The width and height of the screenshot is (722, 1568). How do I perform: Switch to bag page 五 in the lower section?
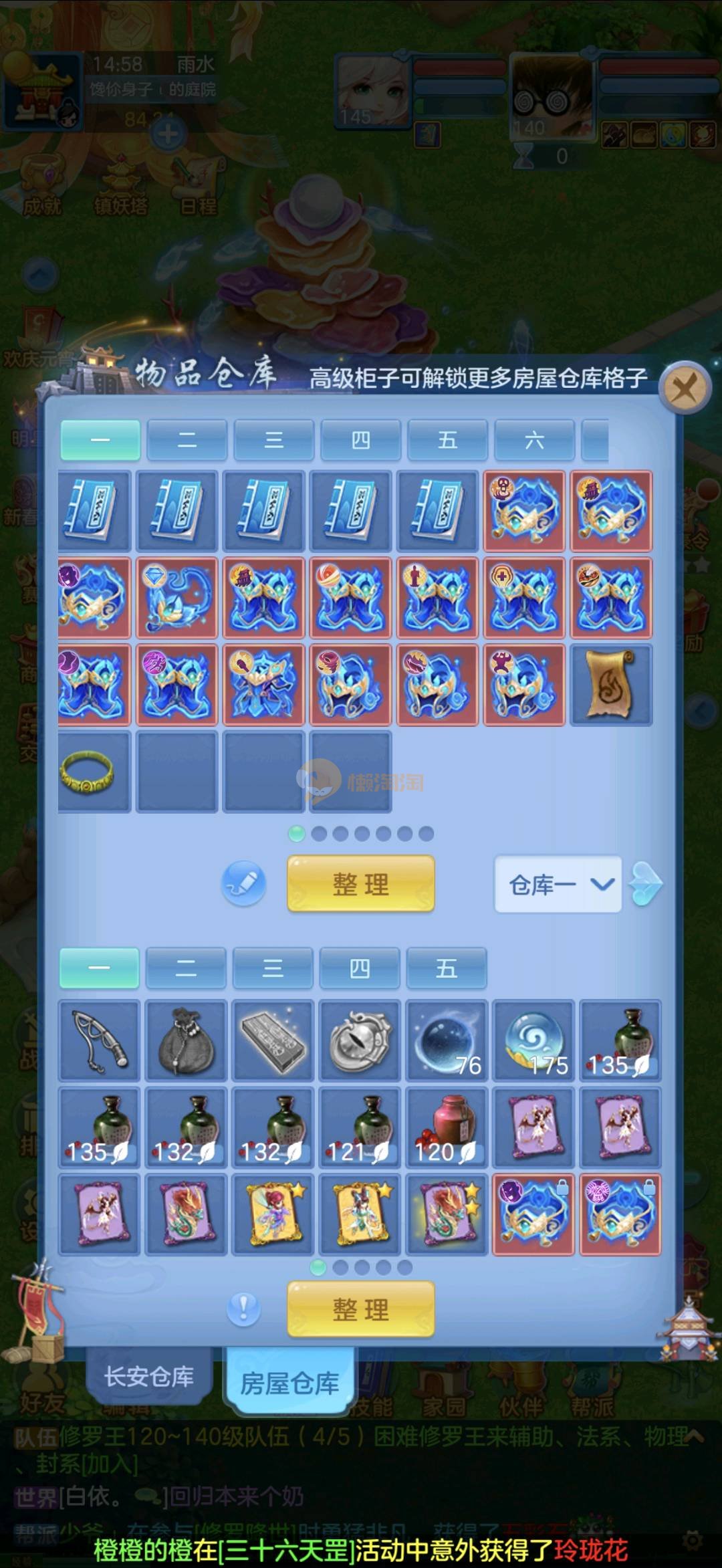(x=446, y=968)
